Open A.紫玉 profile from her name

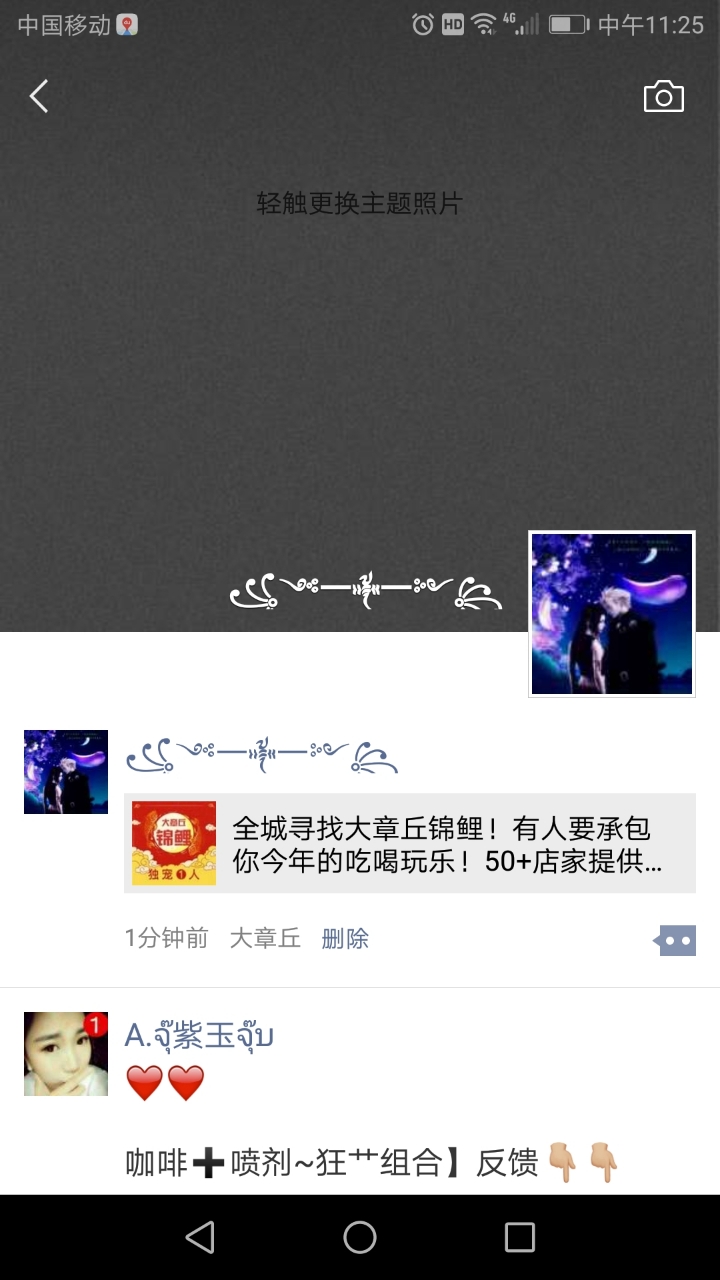(199, 1035)
